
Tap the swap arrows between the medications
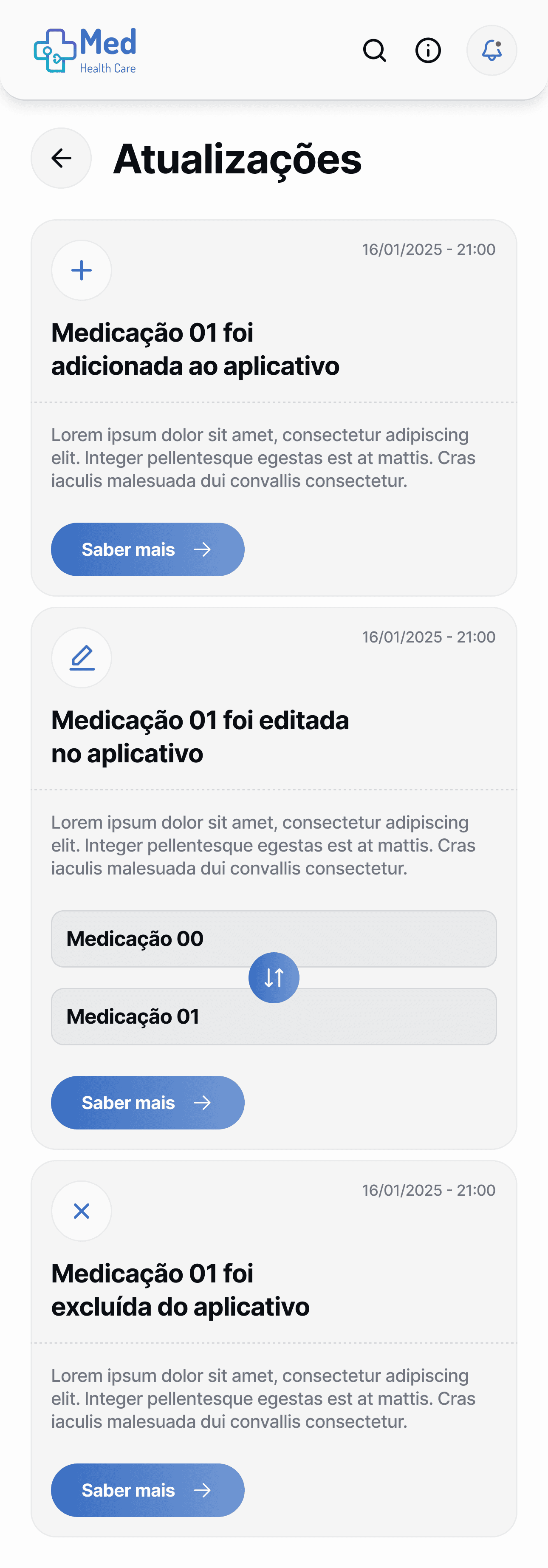[x=274, y=978]
